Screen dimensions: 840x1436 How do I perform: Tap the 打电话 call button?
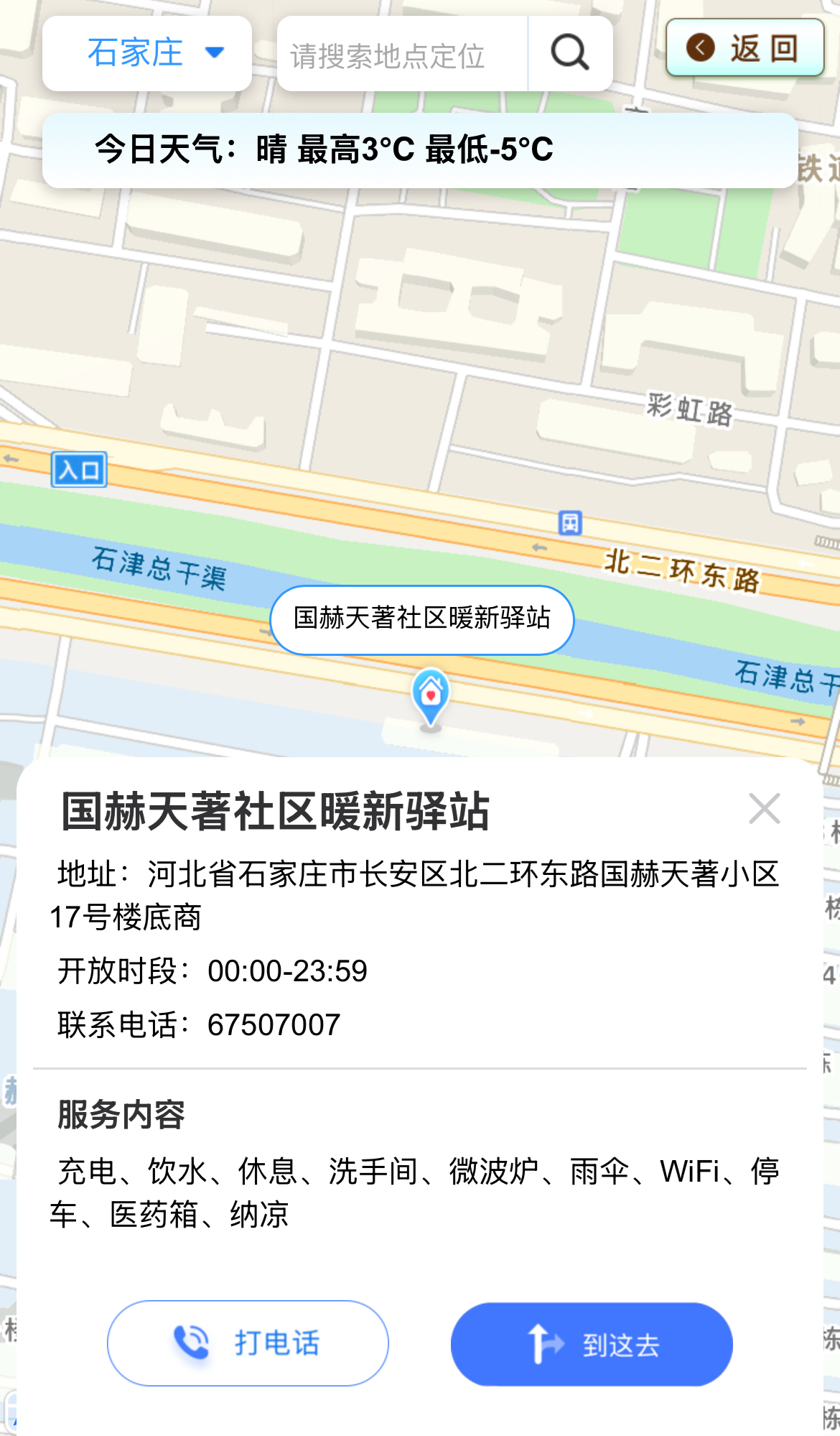pos(247,1343)
